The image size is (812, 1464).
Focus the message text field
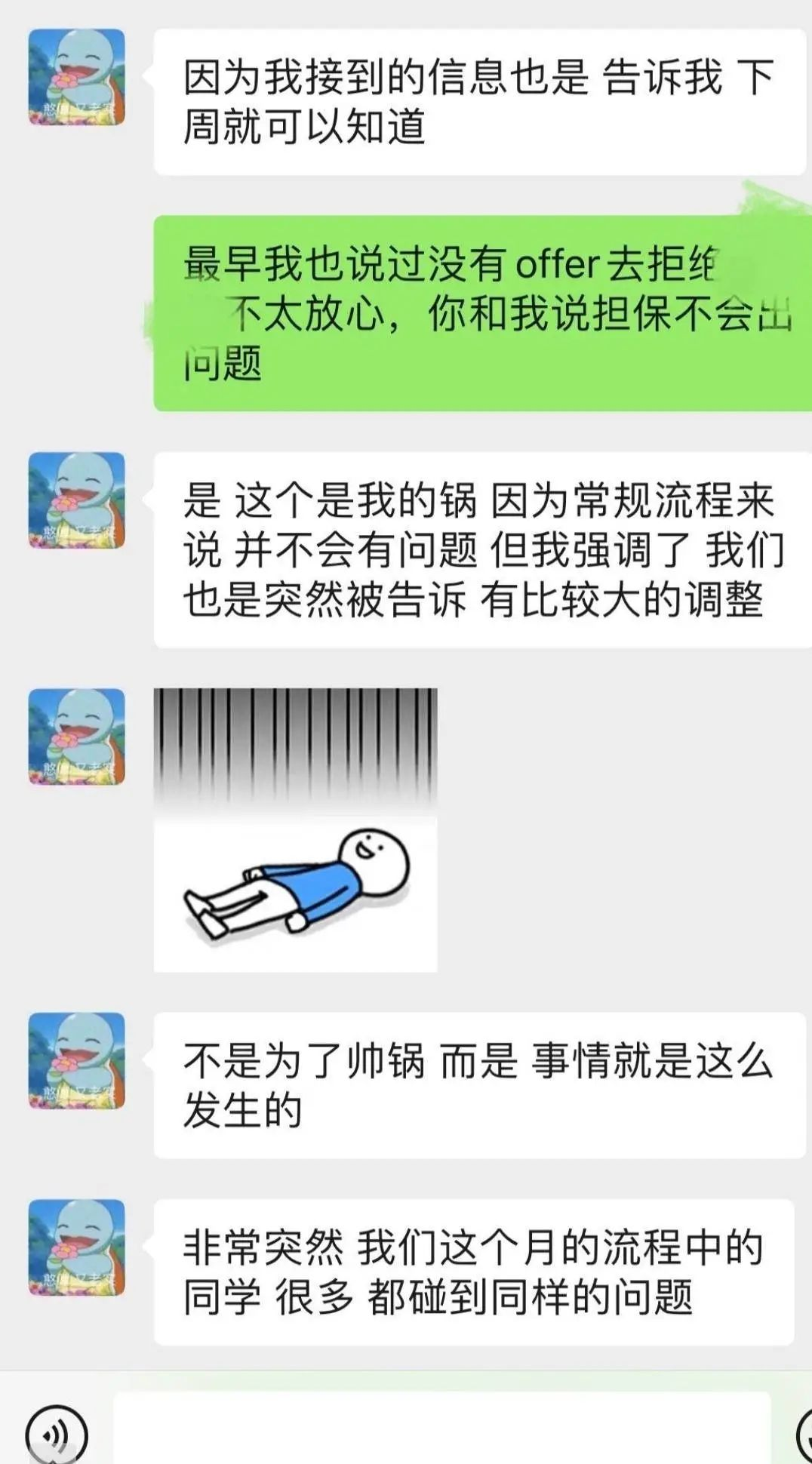pyautogui.click(x=442, y=1429)
